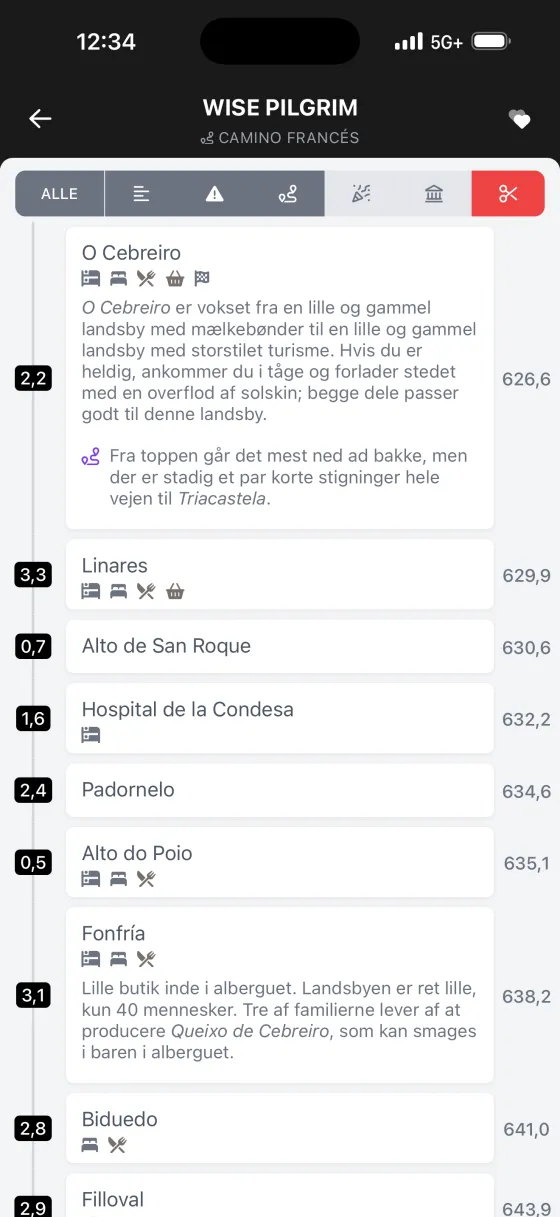Open the O Cebreiro card
Image resolution: width=560 pixels, height=1217 pixels.
coord(280,378)
